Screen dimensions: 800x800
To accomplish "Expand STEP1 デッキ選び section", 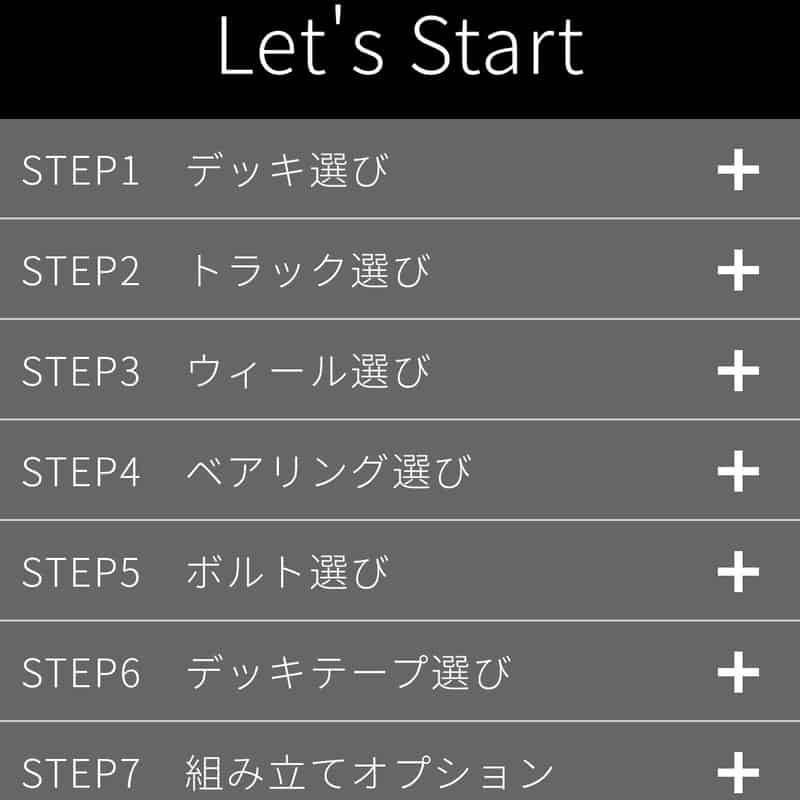I will click(738, 171).
